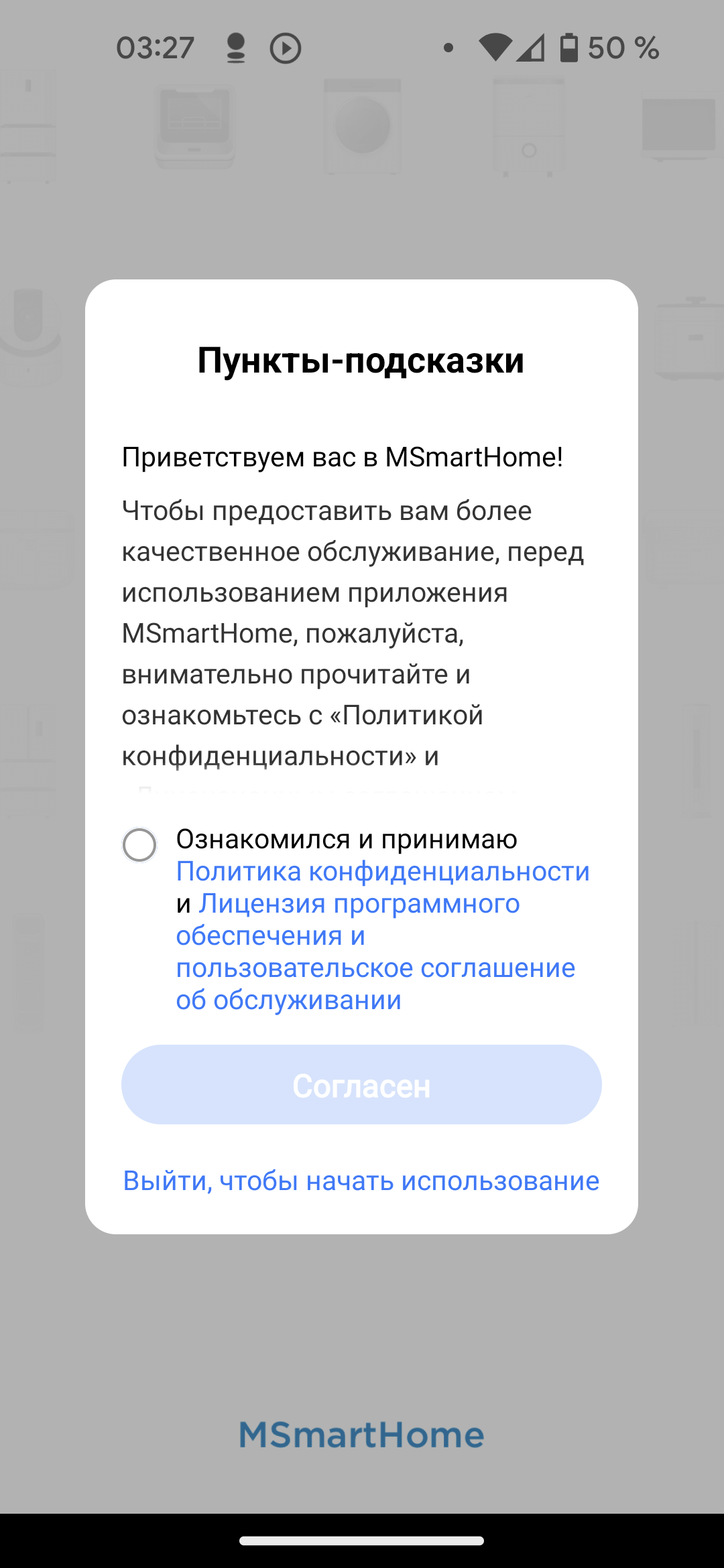Viewport: 724px width, 1568px height.
Task: Tap Выйти, чтобы начать использование
Action: click(x=361, y=1181)
